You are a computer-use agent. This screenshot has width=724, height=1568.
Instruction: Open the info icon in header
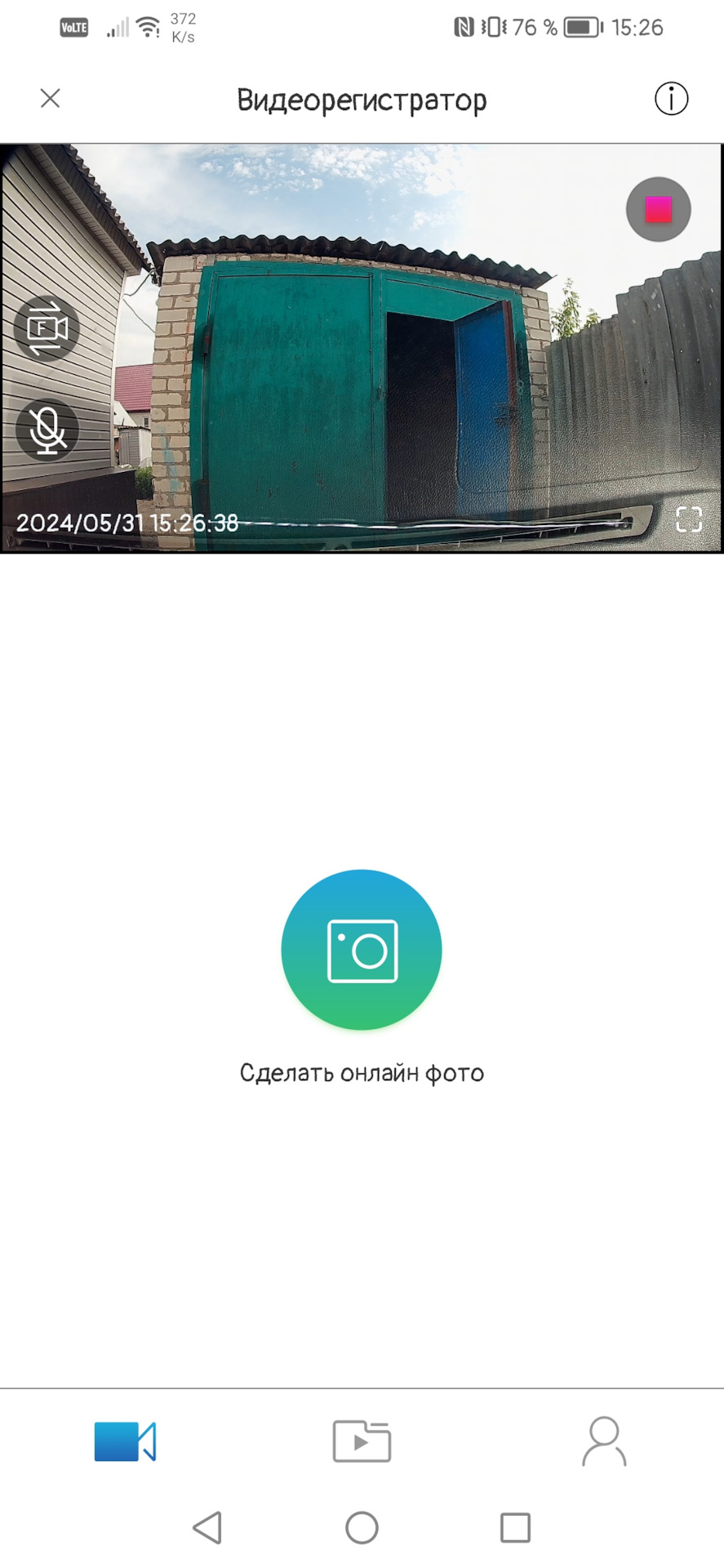tap(671, 99)
